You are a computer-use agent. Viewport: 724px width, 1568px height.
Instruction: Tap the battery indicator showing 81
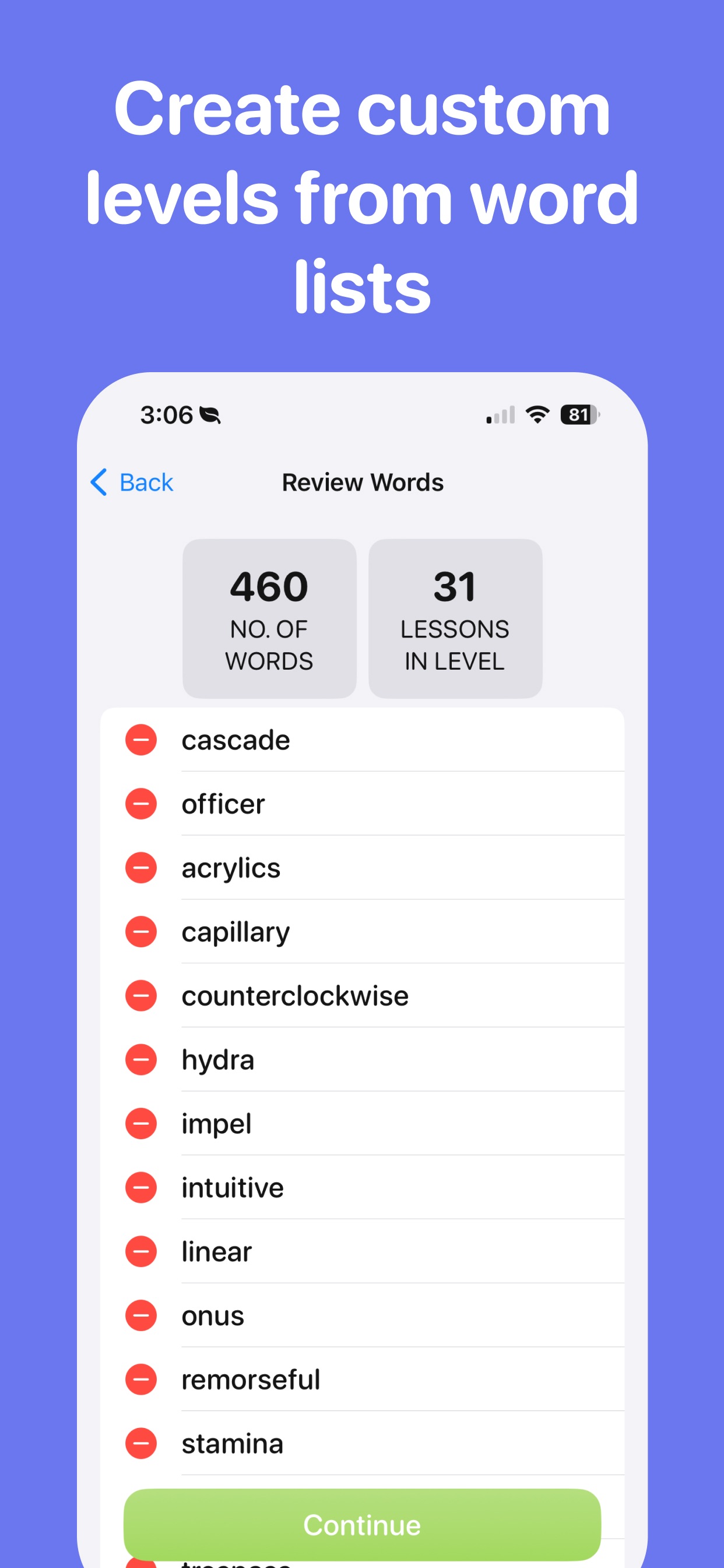coord(578,415)
